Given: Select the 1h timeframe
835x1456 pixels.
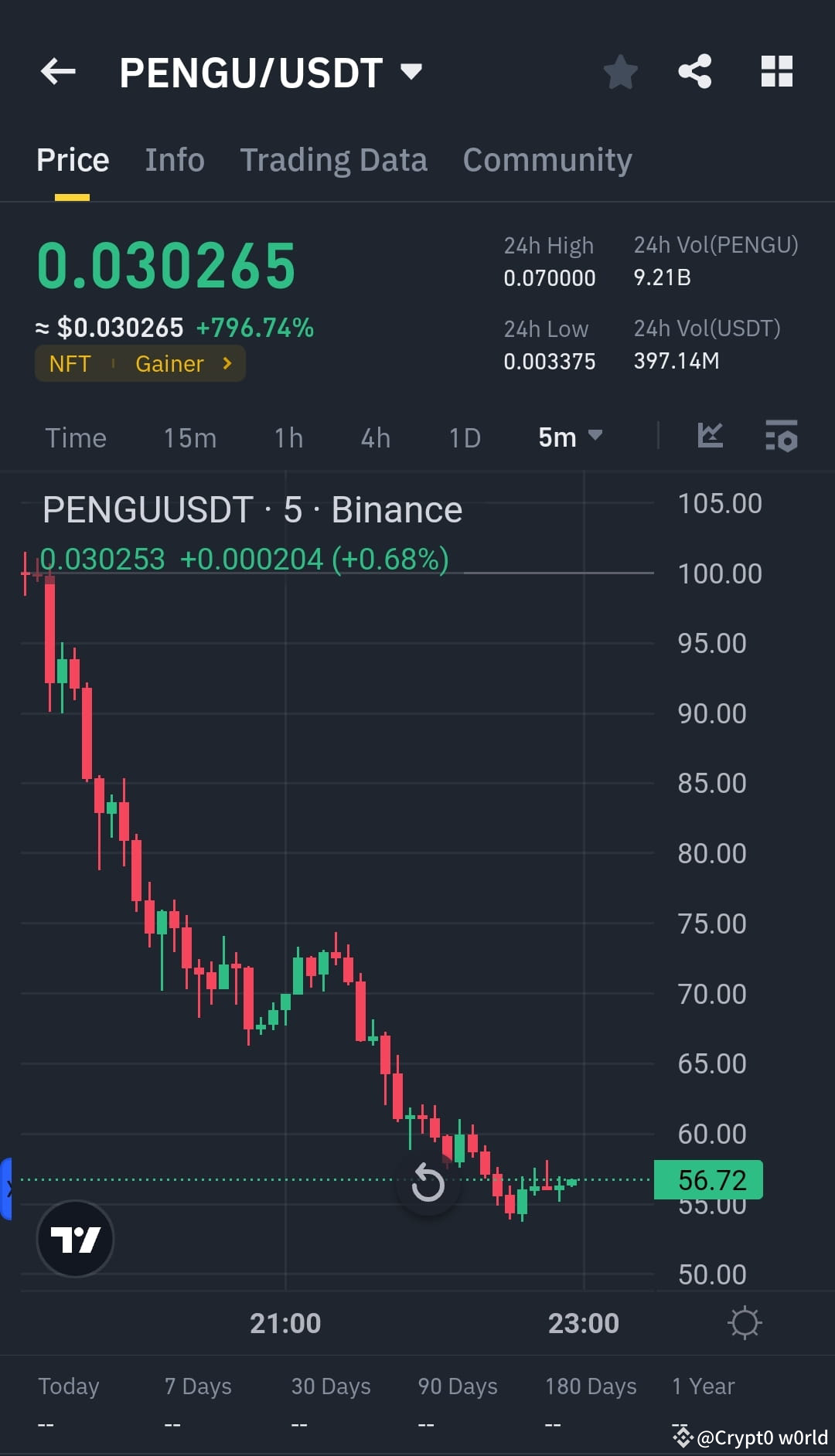Looking at the screenshot, I should 287,437.
